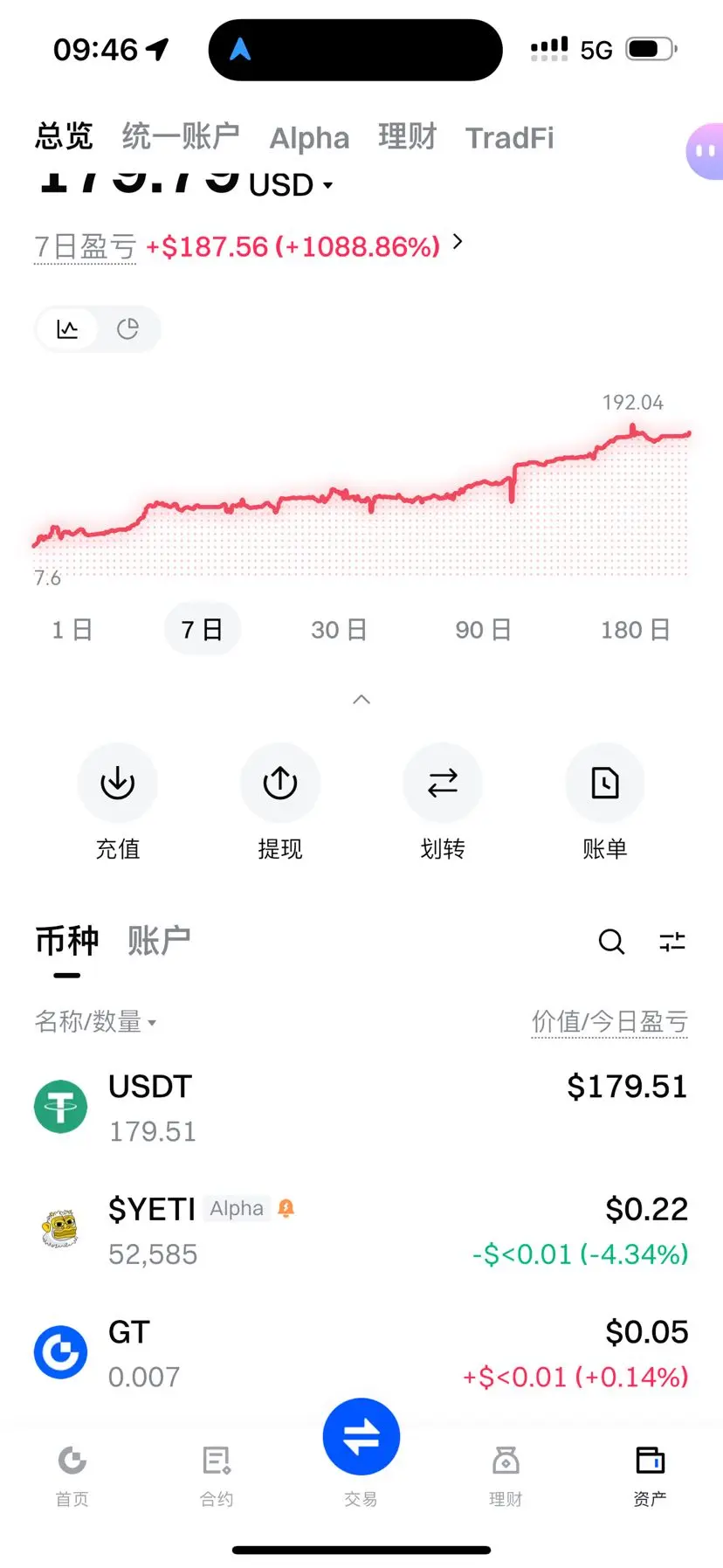The height and width of the screenshot is (1568, 723).
Task: Switch to the pie chart view
Action: pos(128,329)
